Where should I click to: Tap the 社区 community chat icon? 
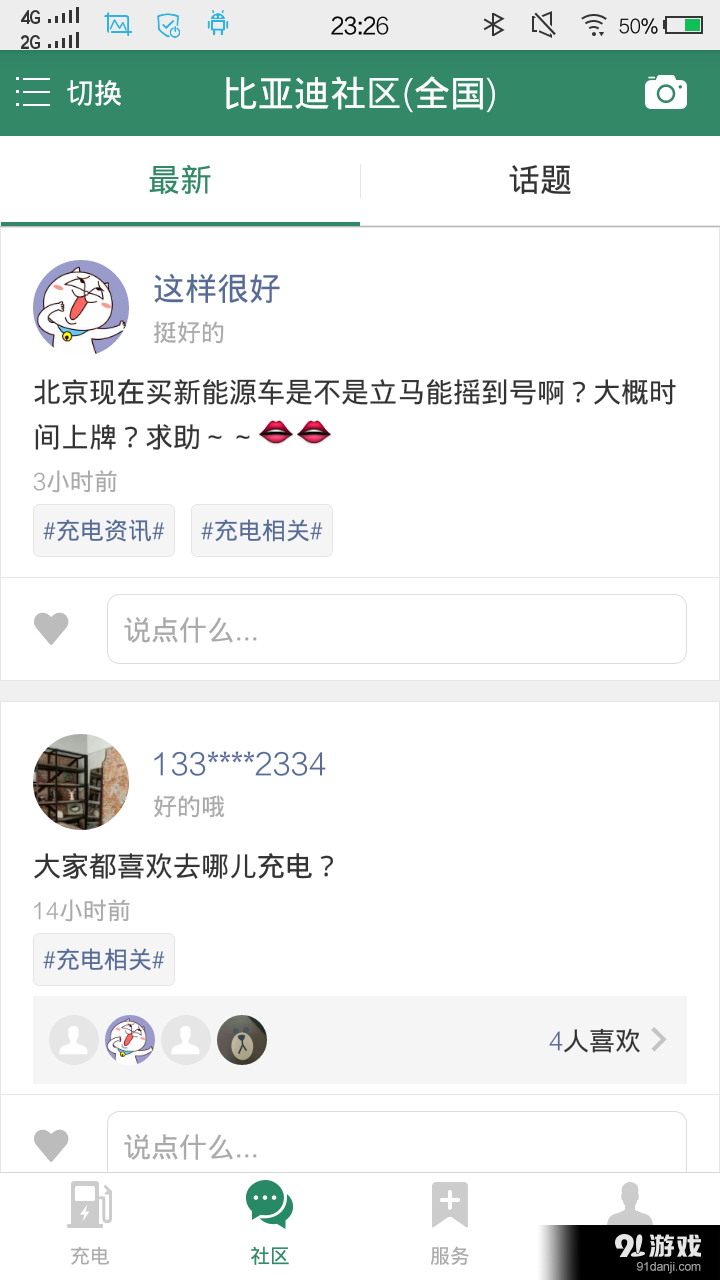tap(270, 1205)
